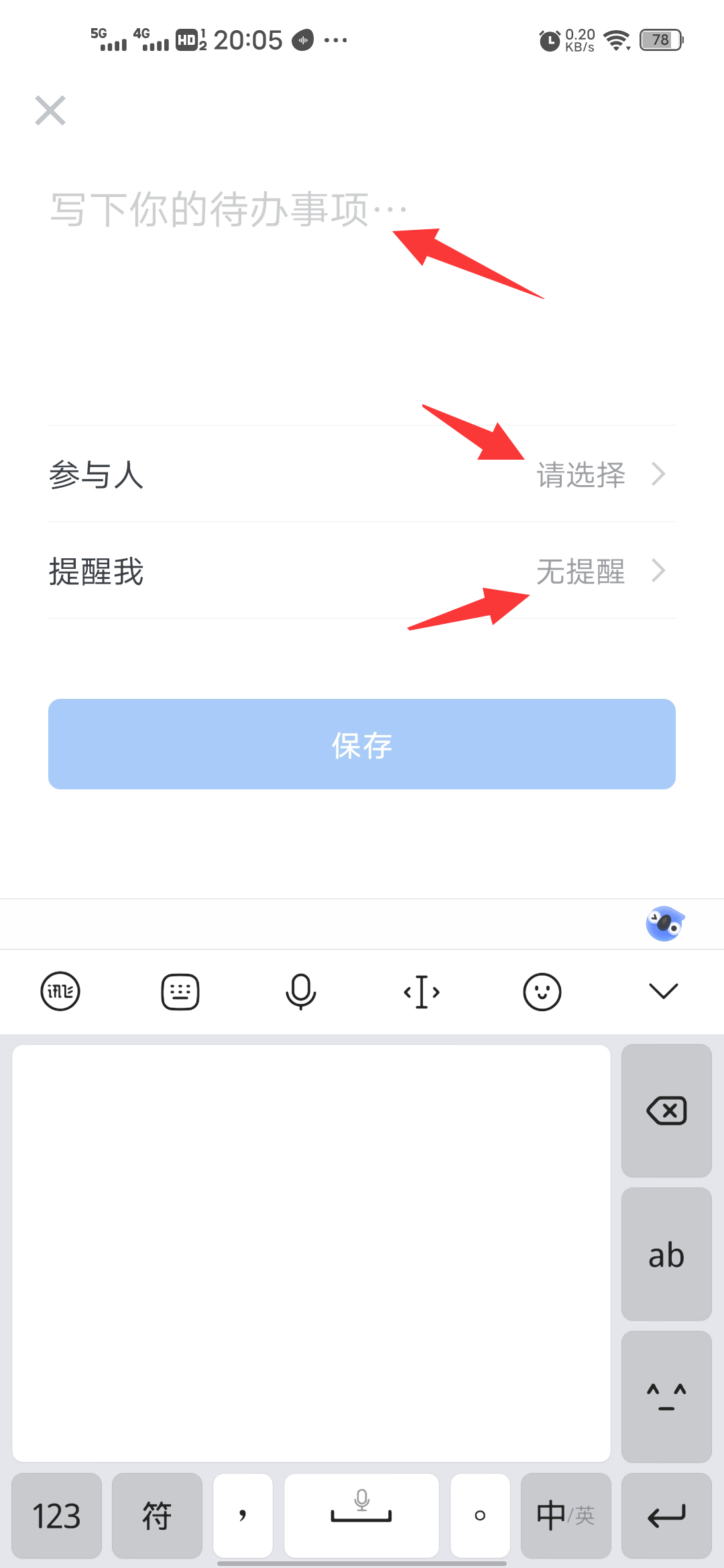This screenshot has height=1568, width=724.
Task: Open the kaomoji ^_^ key
Action: pos(666,1396)
